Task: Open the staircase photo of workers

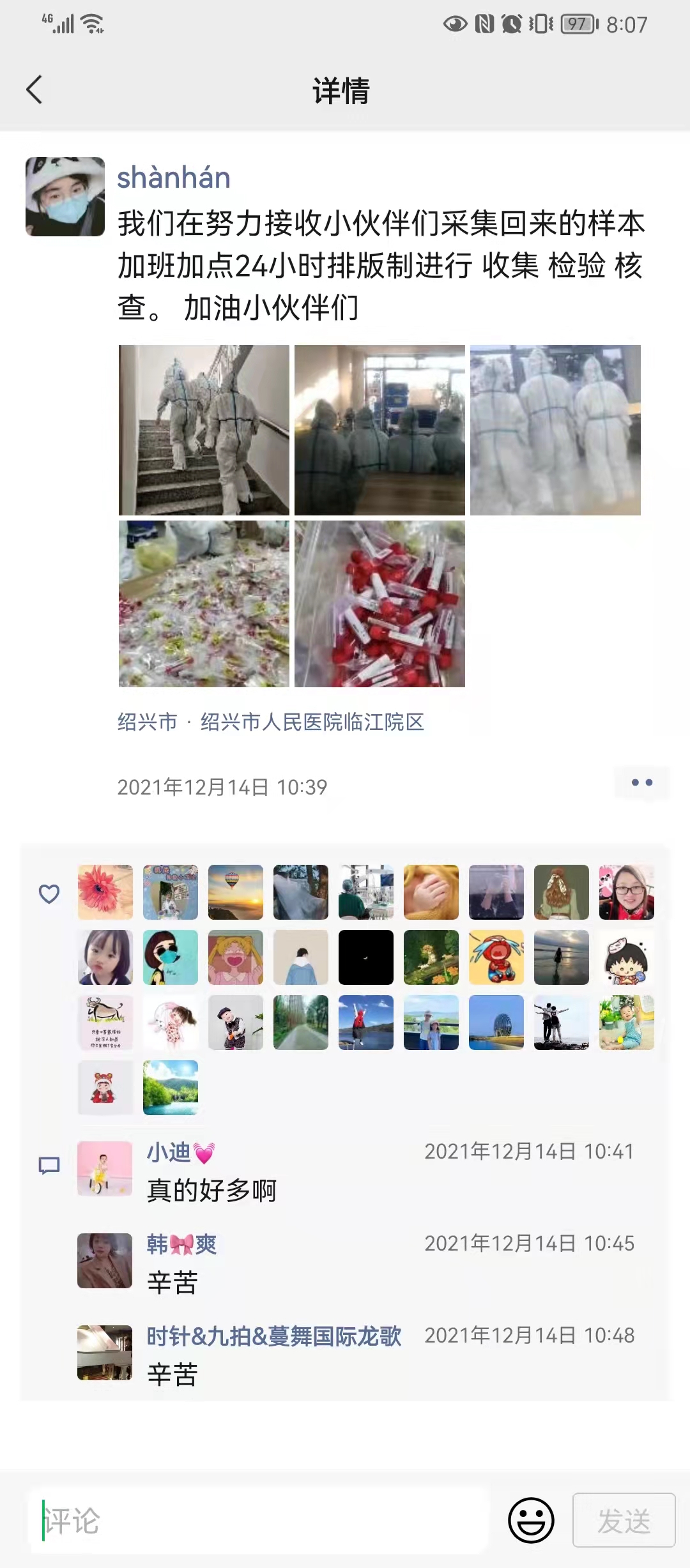Action: (x=204, y=430)
